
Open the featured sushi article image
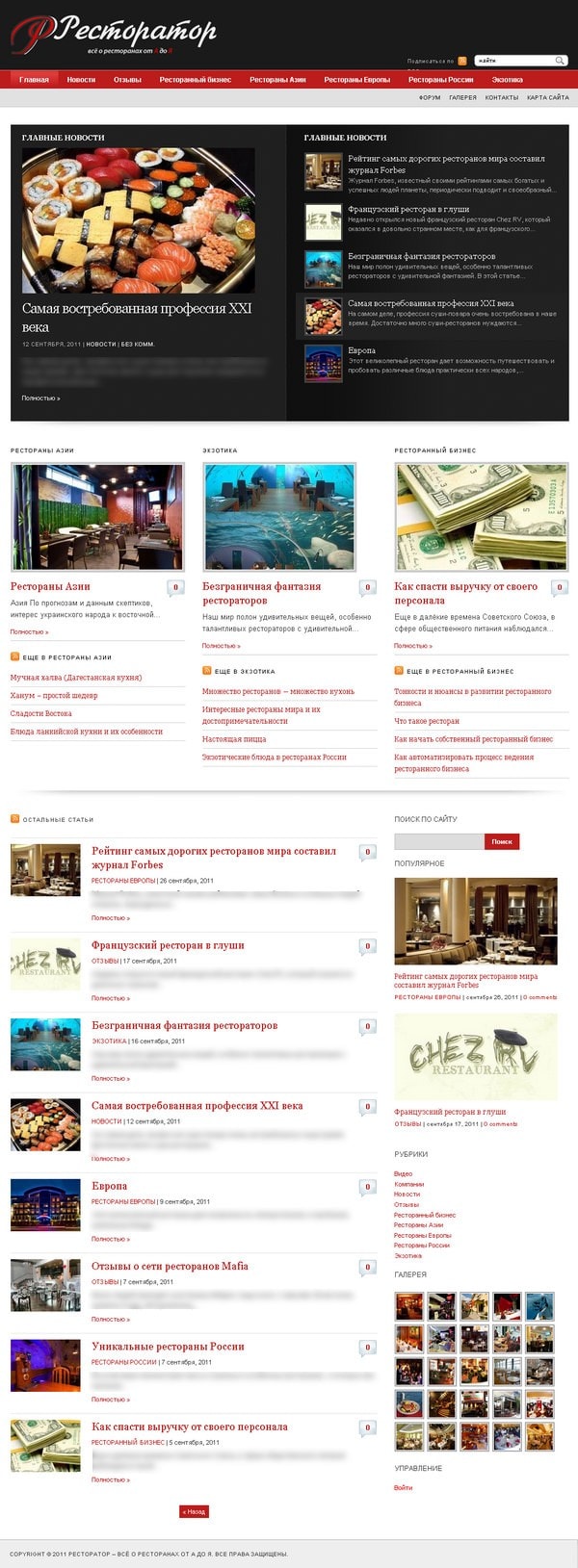coord(139,220)
